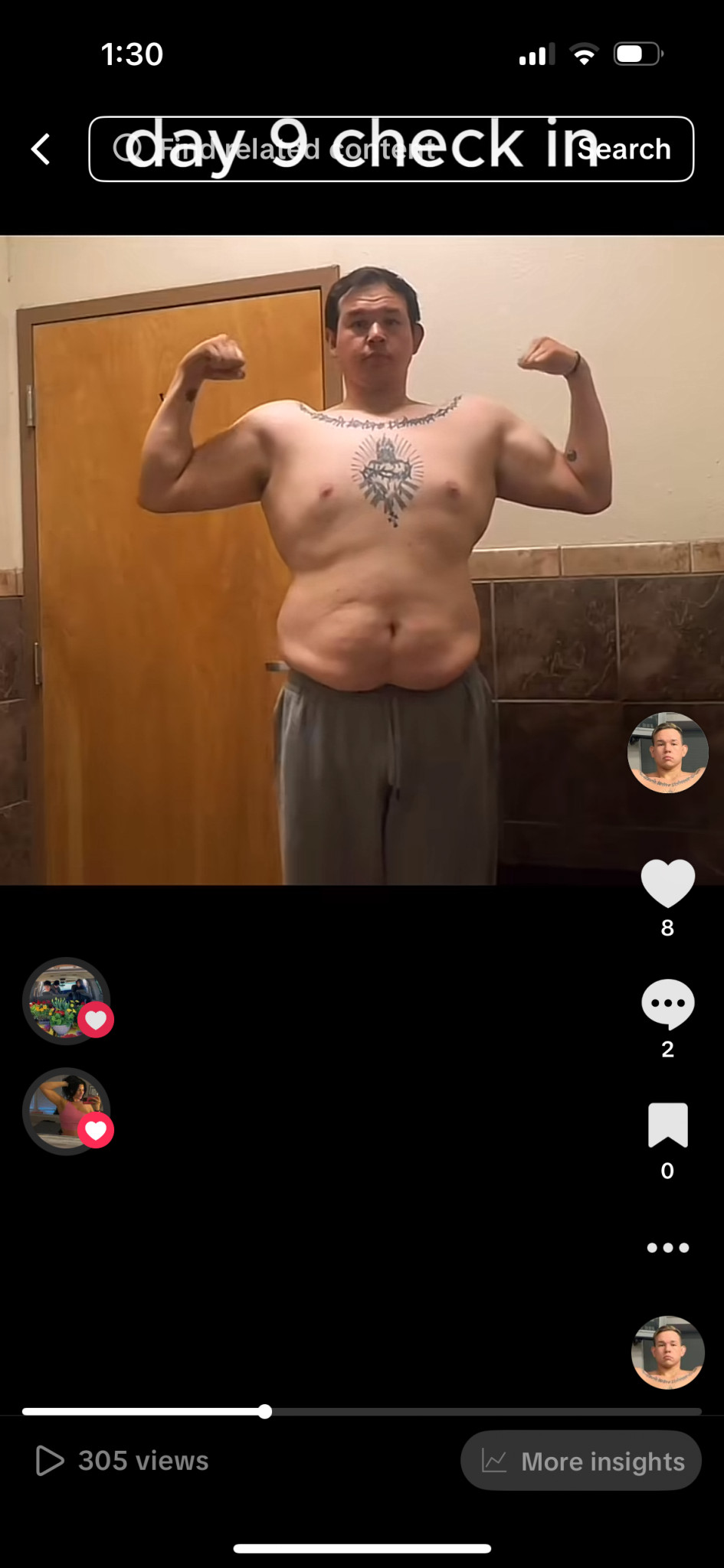The image size is (724, 1568).
Task: Tap the Search button in the top bar
Action: point(624,149)
